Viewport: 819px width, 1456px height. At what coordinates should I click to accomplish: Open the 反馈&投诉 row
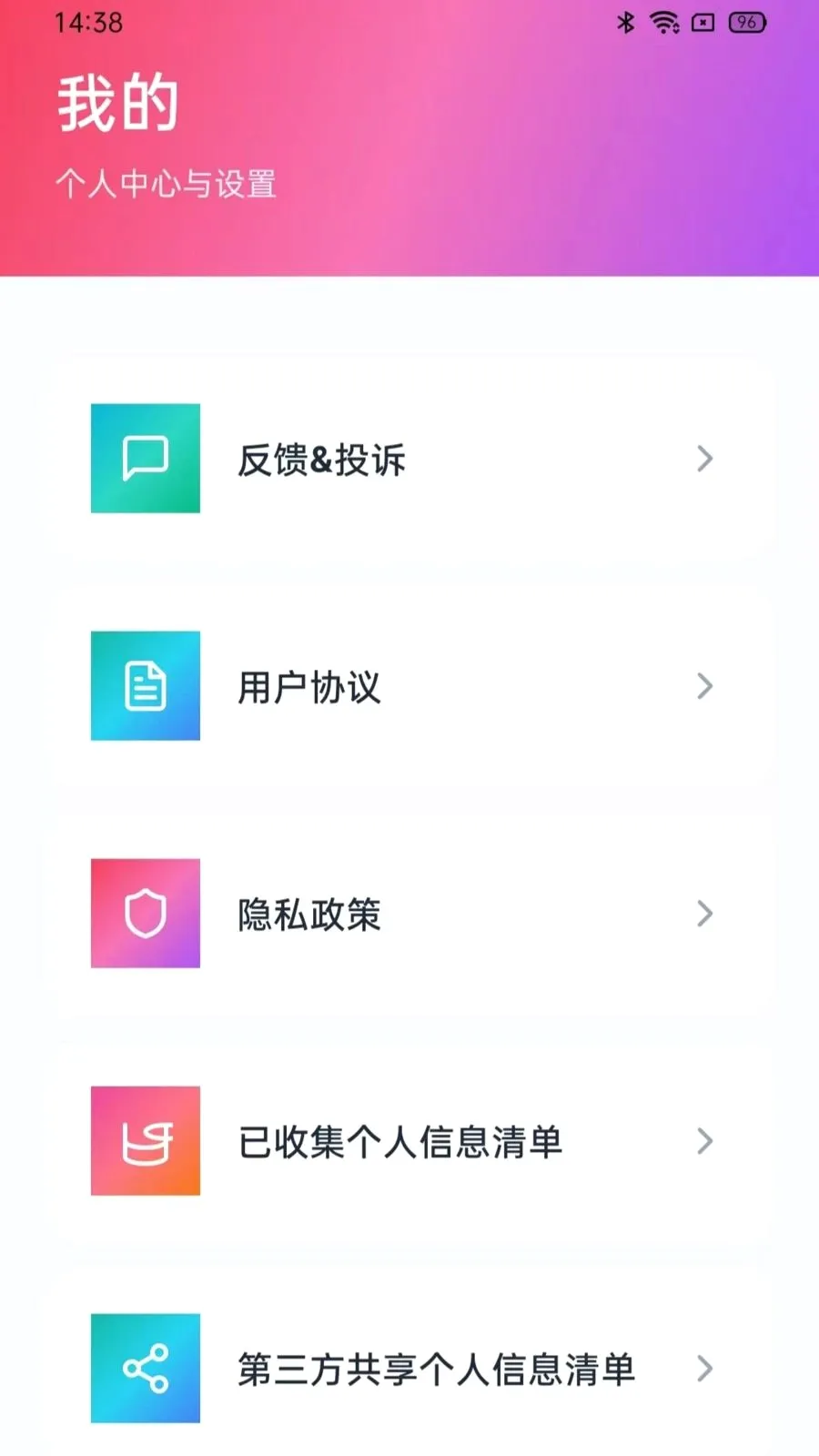tap(409, 459)
